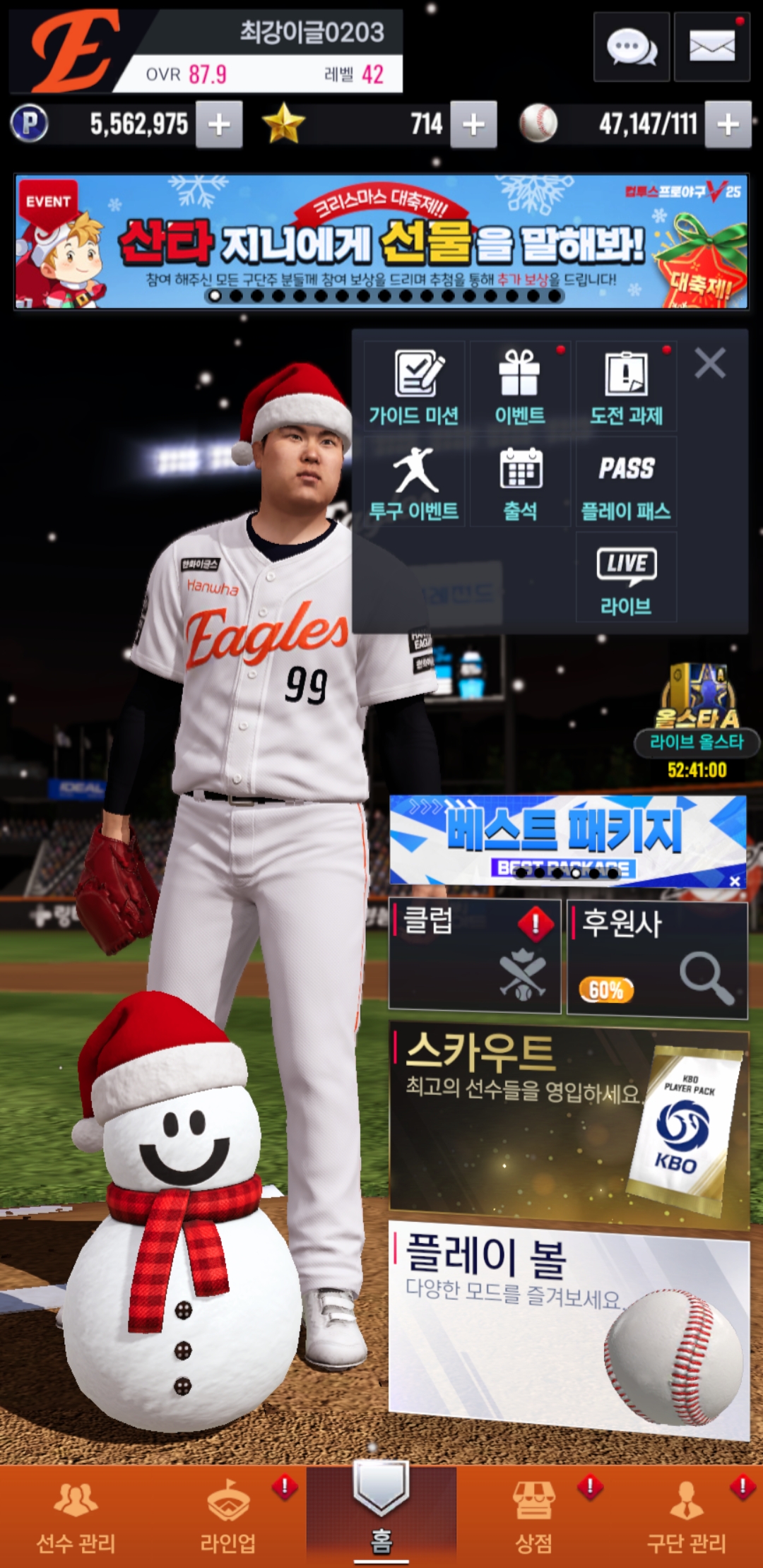The height and width of the screenshot is (1568, 763).
Task: Open the chat bubble icon
Action: click(x=631, y=47)
